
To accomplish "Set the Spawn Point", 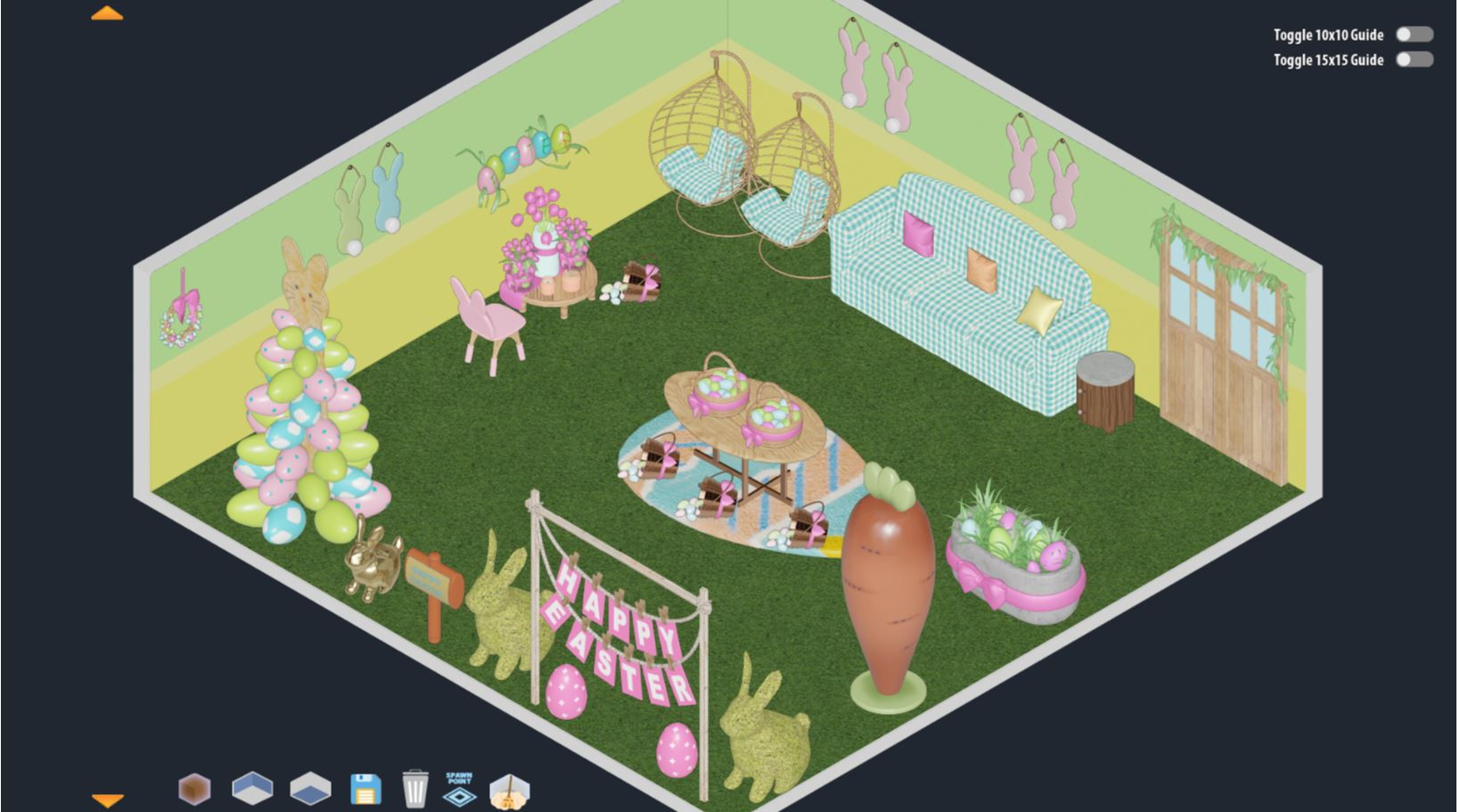I will 459,789.
